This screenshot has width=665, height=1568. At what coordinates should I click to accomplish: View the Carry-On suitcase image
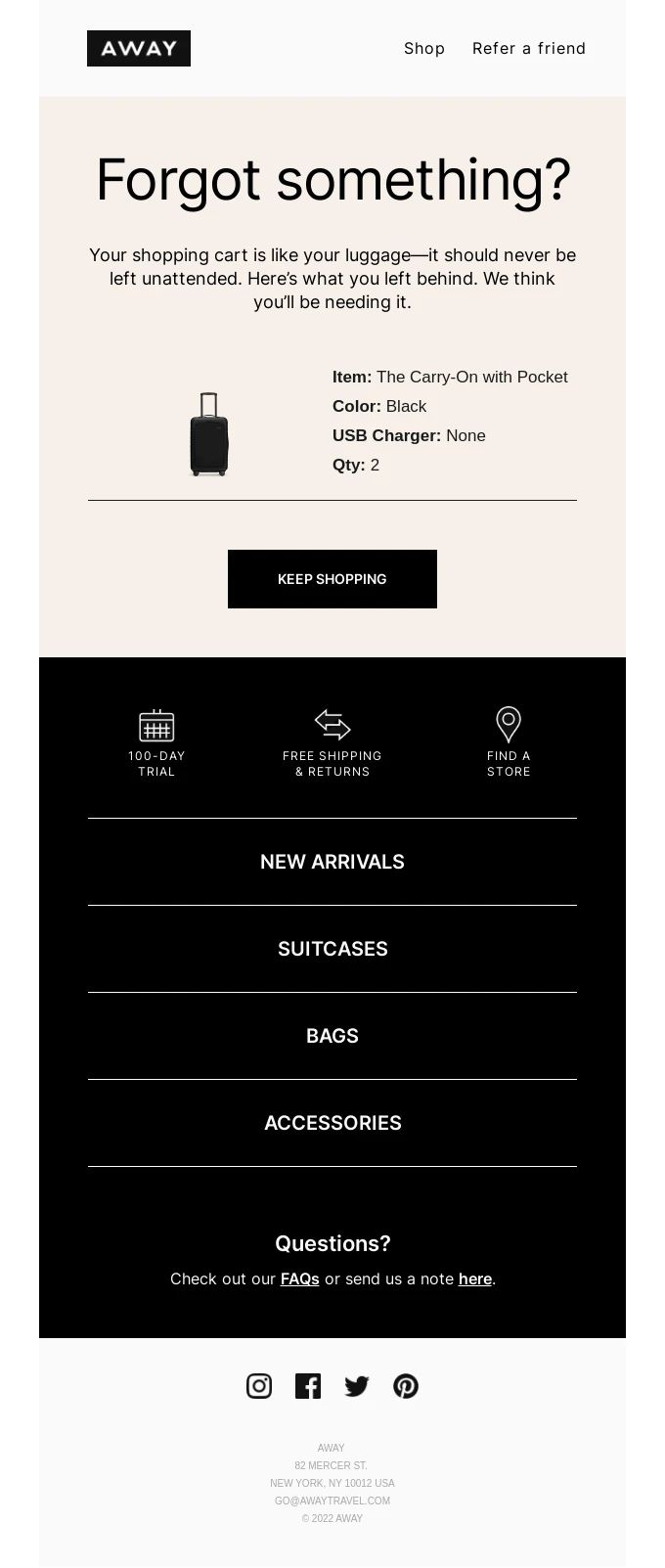click(209, 434)
